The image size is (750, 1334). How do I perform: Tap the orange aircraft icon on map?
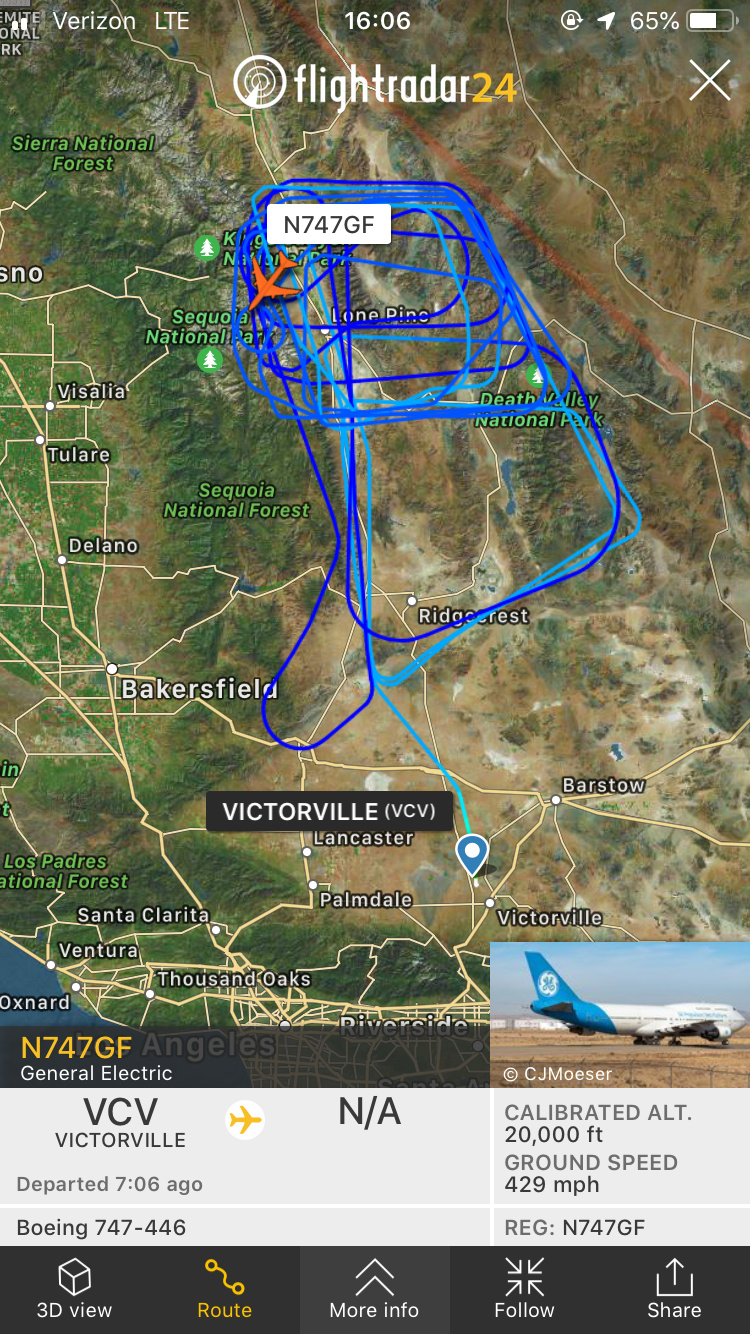pyautogui.click(x=270, y=283)
